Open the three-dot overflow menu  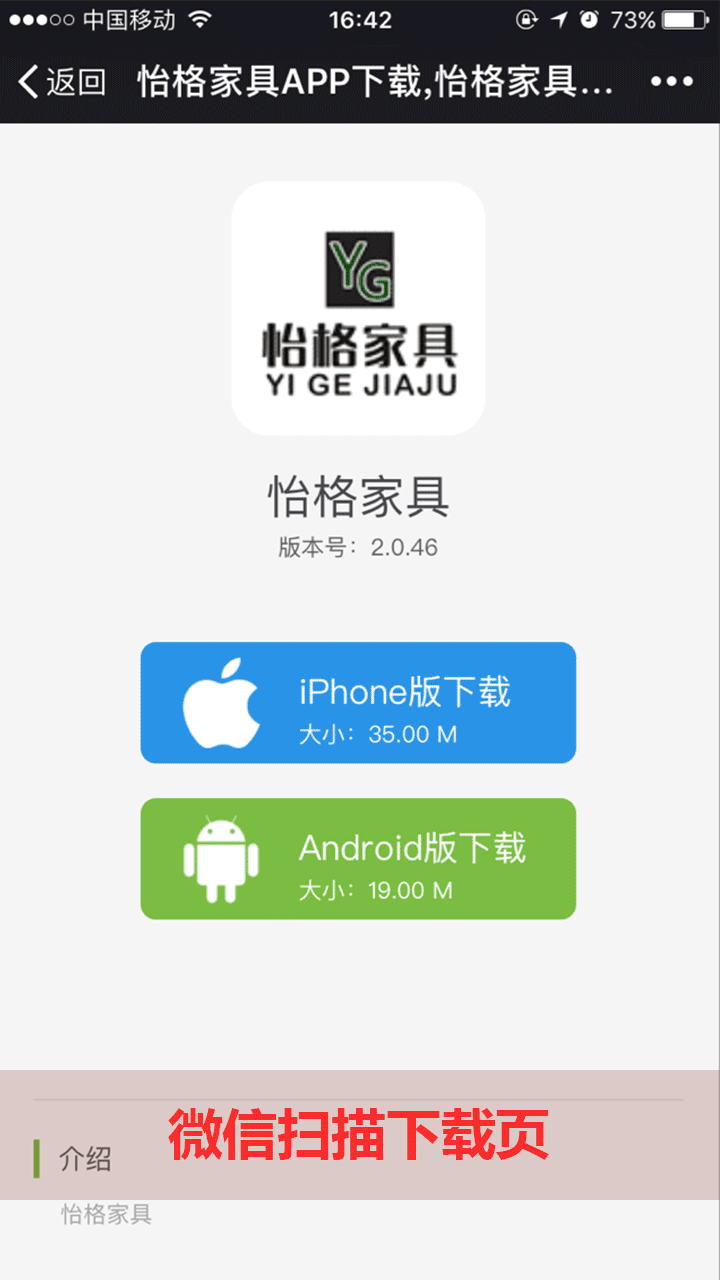click(671, 82)
